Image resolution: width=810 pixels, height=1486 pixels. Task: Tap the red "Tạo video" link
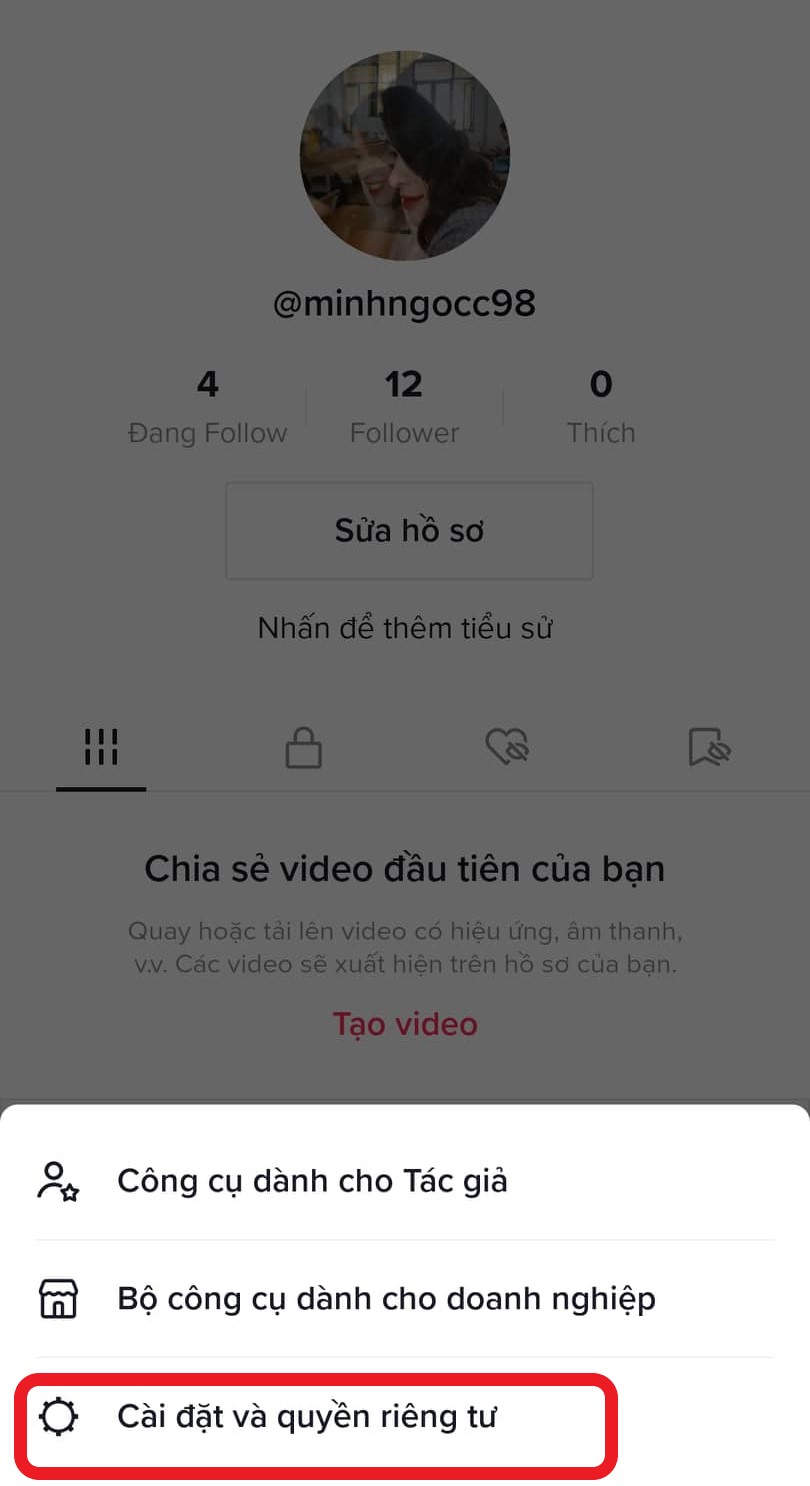tap(404, 1023)
